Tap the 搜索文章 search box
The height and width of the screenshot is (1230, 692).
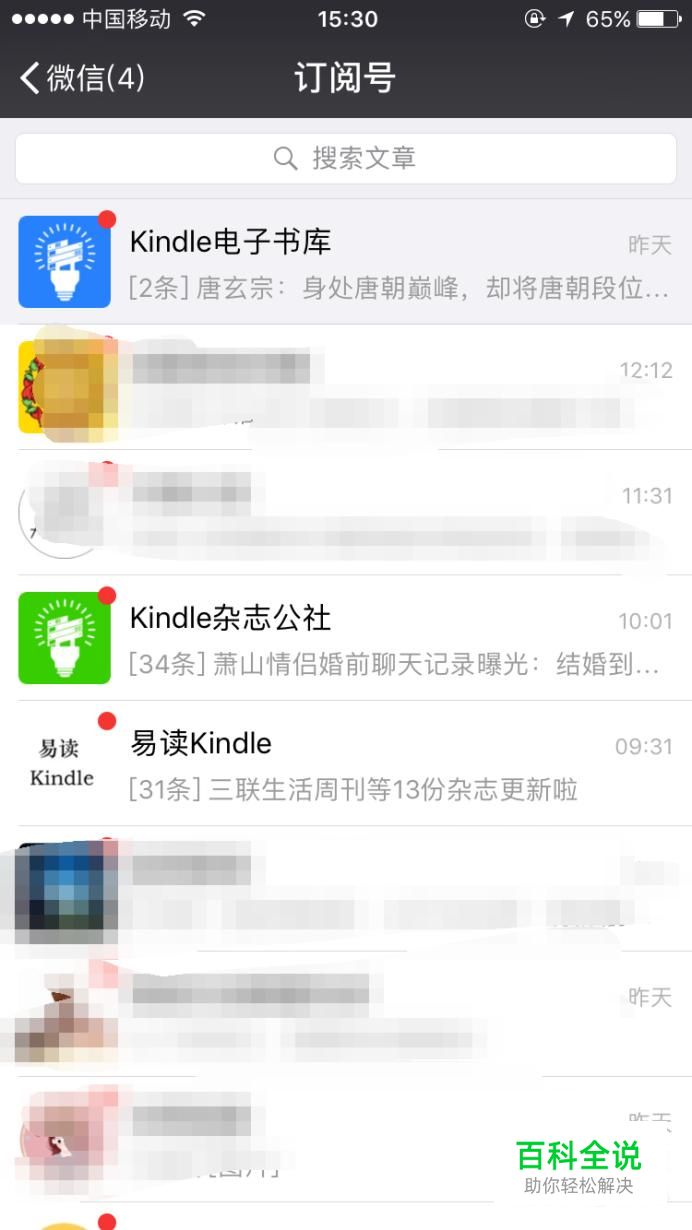click(346, 158)
